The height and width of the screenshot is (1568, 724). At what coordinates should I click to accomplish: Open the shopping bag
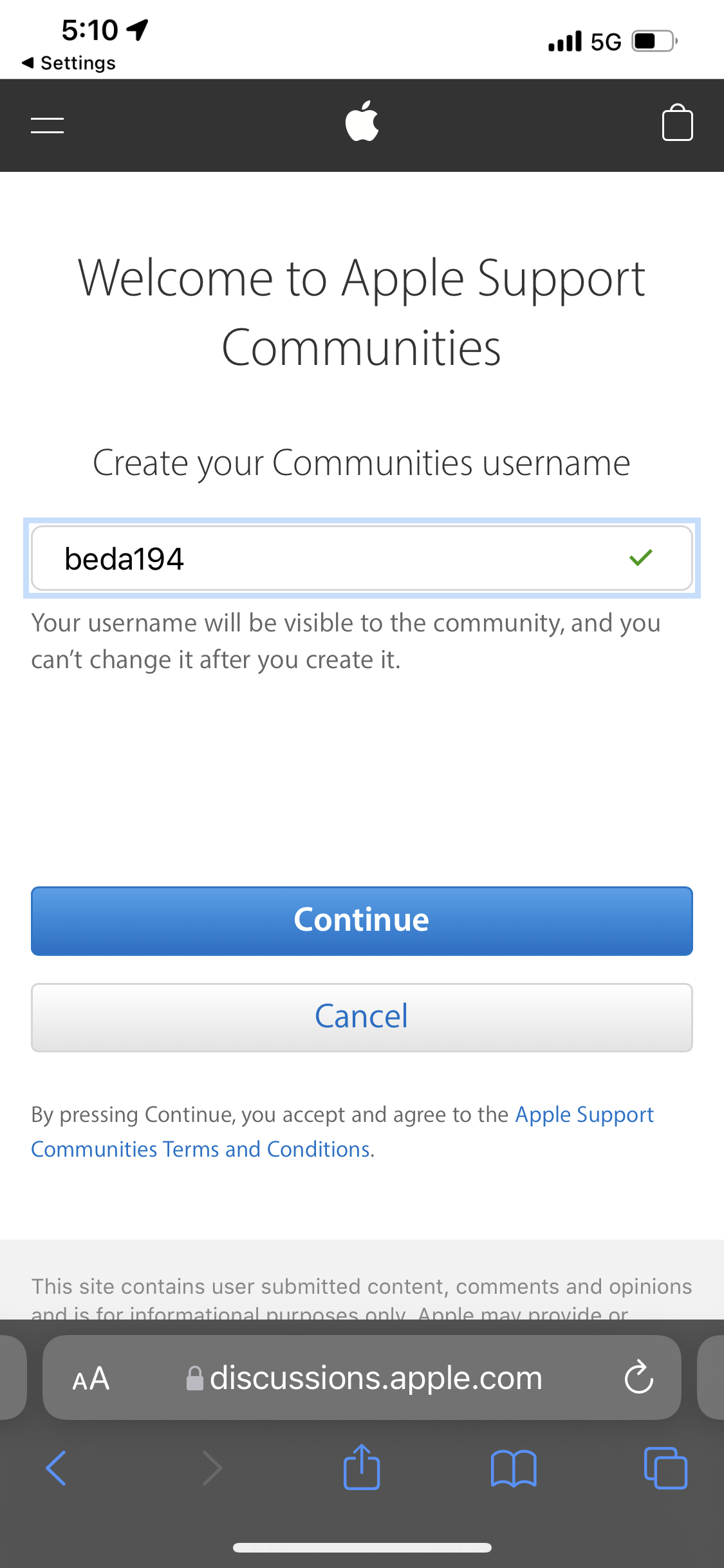tap(677, 123)
